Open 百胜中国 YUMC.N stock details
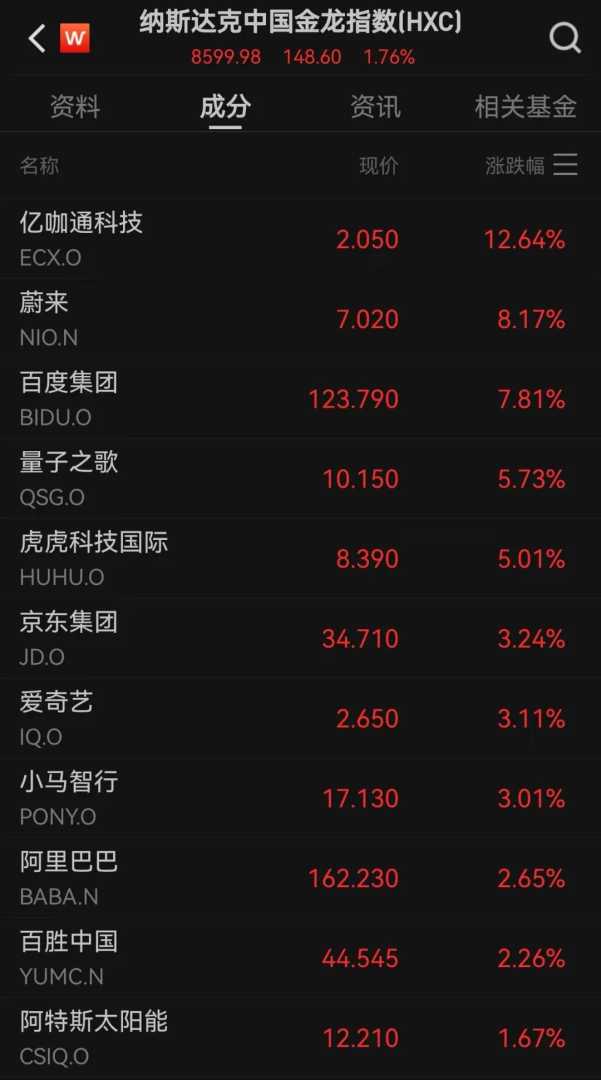601x1080 pixels. coord(300,958)
